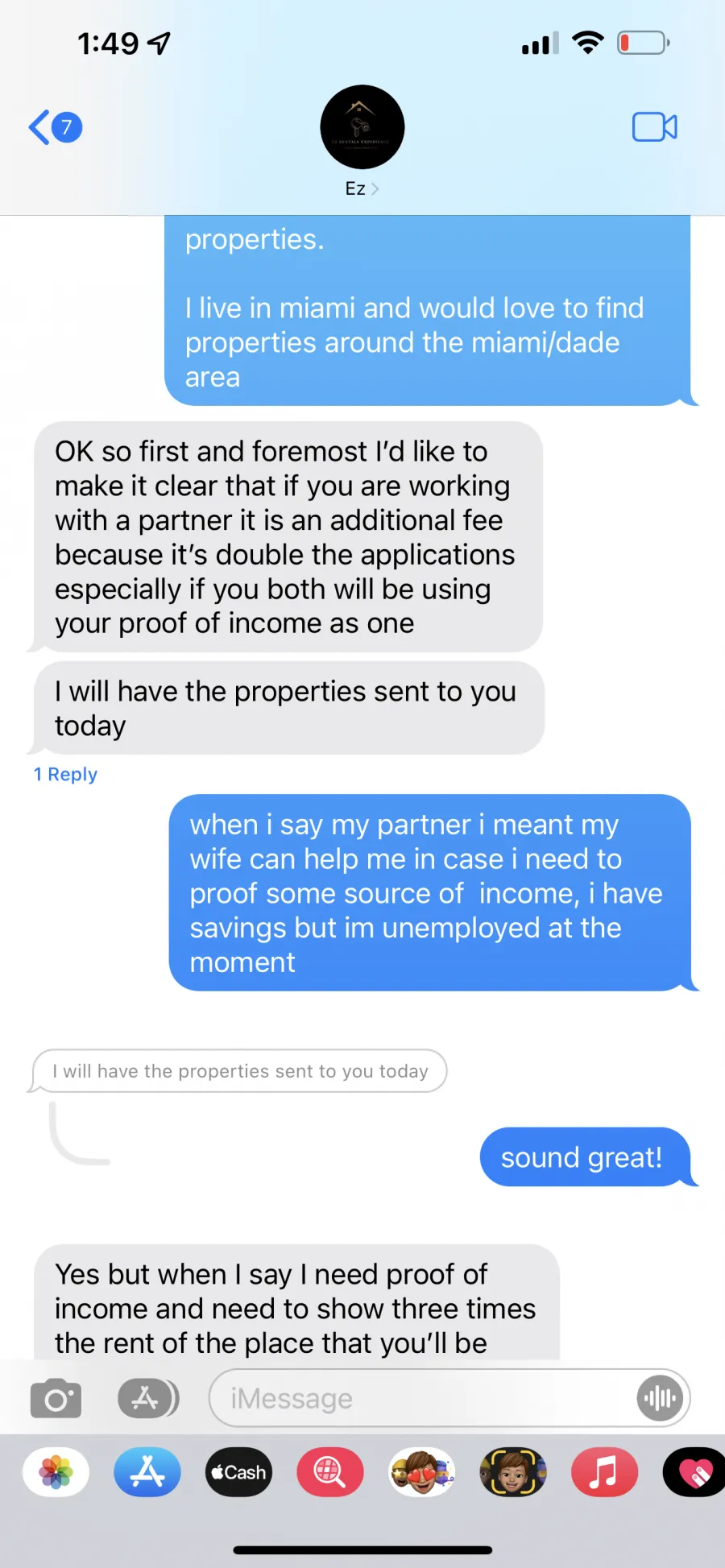This screenshot has height=1568, width=725.
Task: Go back to the messages list
Action: (55, 127)
